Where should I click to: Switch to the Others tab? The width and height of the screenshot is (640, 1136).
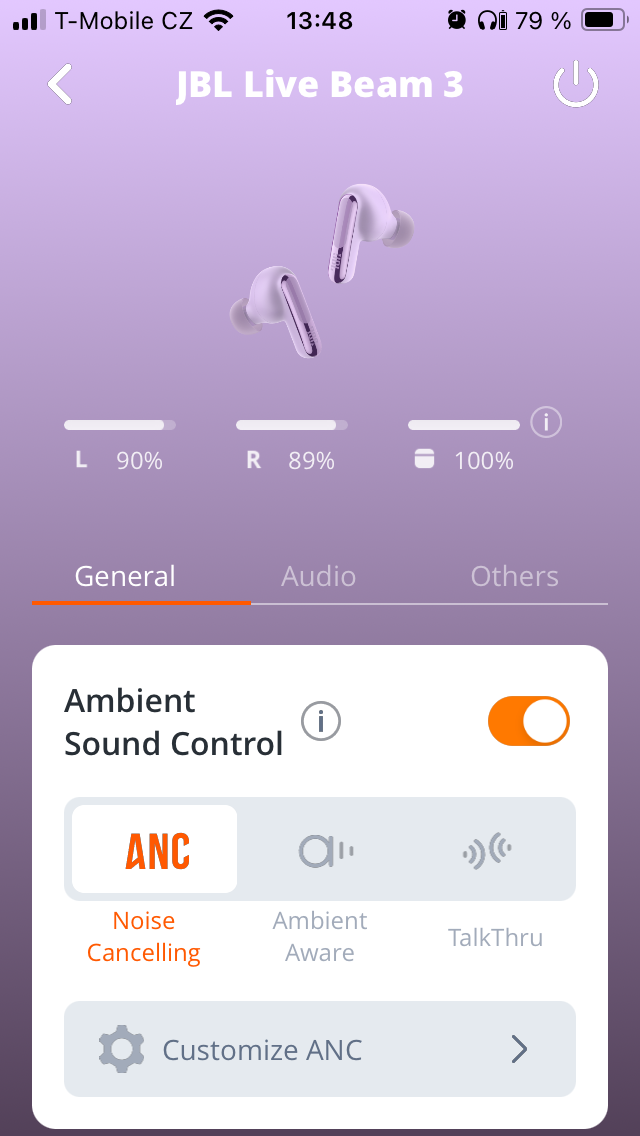(514, 577)
